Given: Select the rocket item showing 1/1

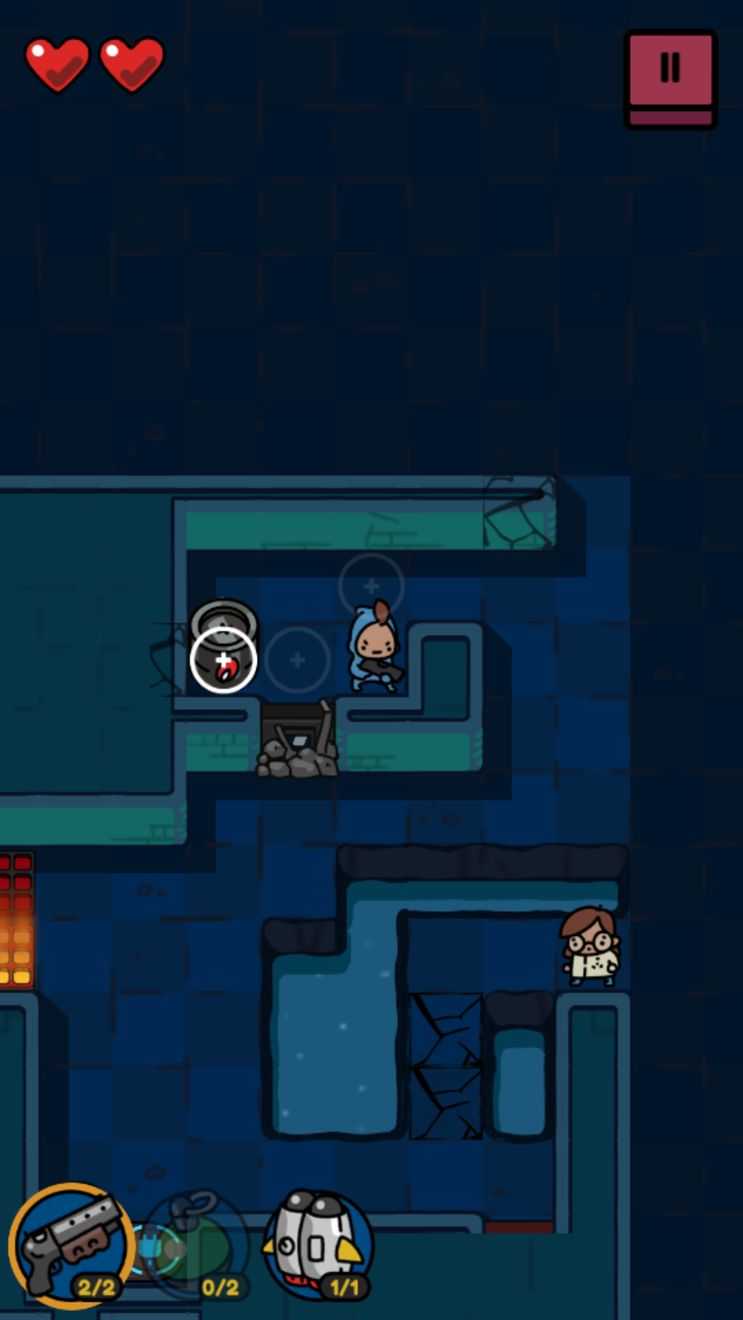Looking at the screenshot, I should (x=318, y=1244).
